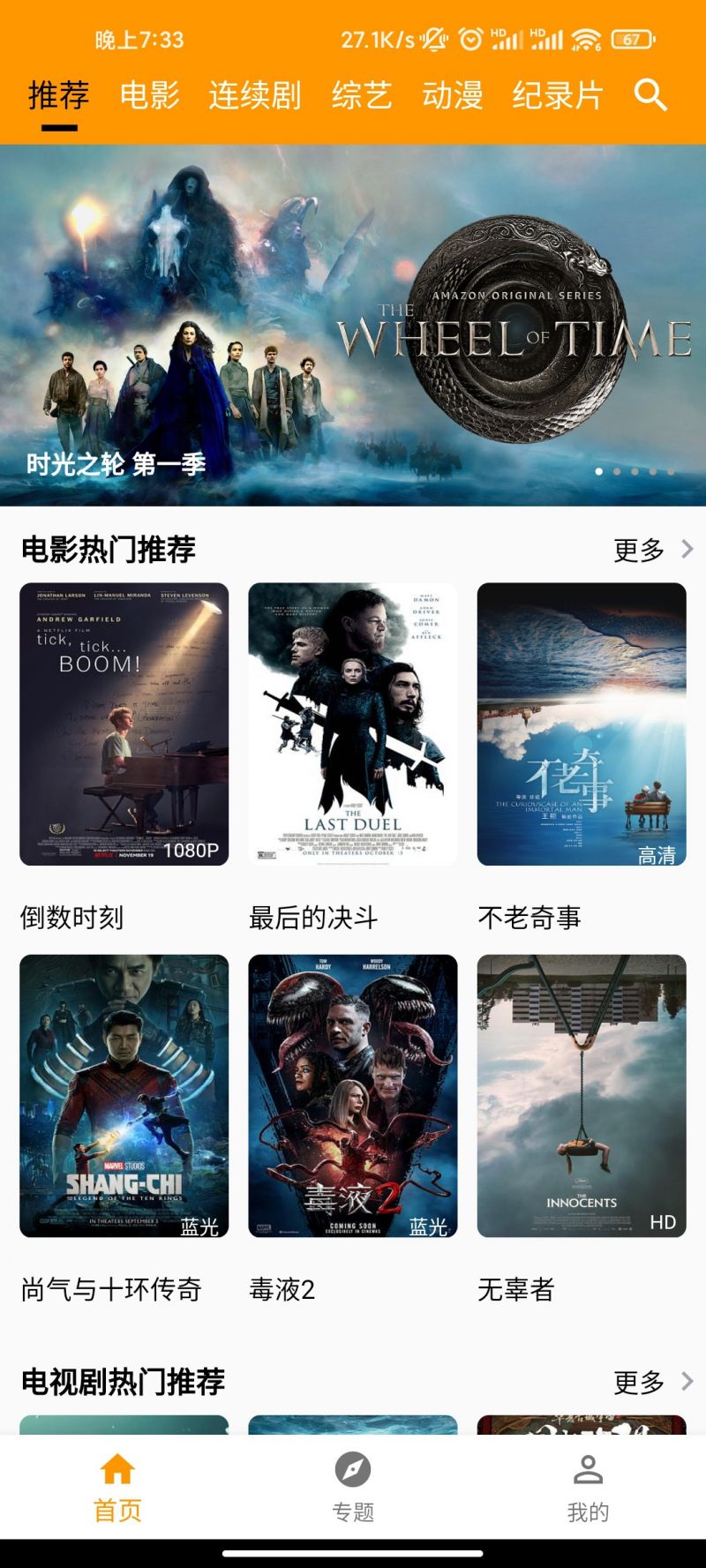Image resolution: width=706 pixels, height=1568 pixels.
Task: Open the movie 毒液2
Action: tap(353, 1095)
